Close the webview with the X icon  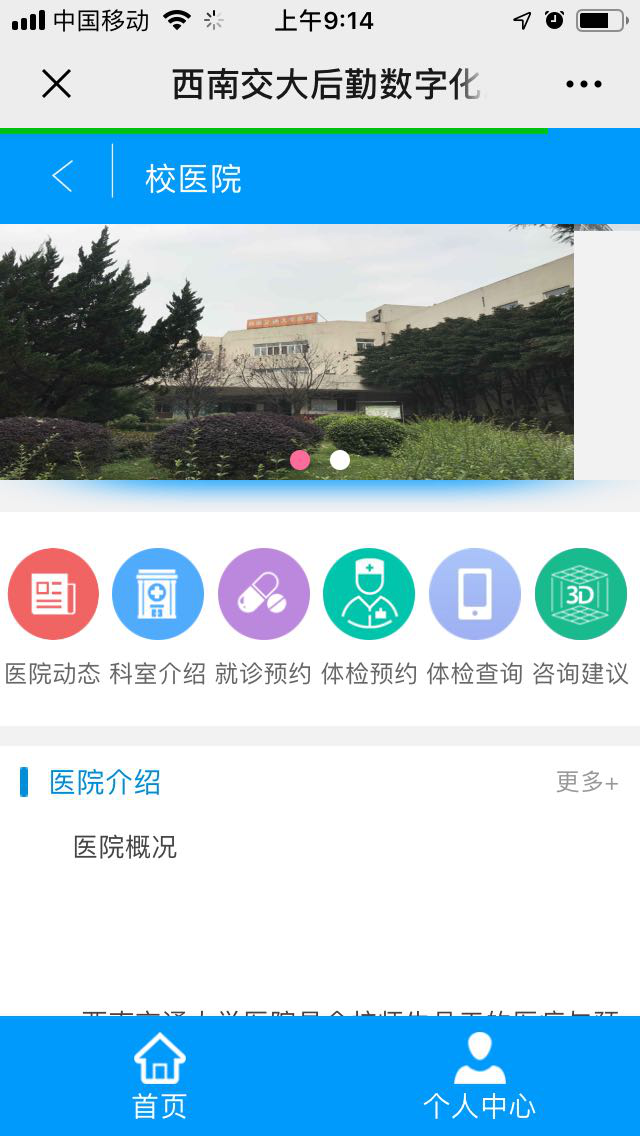(x=56, y=85)
